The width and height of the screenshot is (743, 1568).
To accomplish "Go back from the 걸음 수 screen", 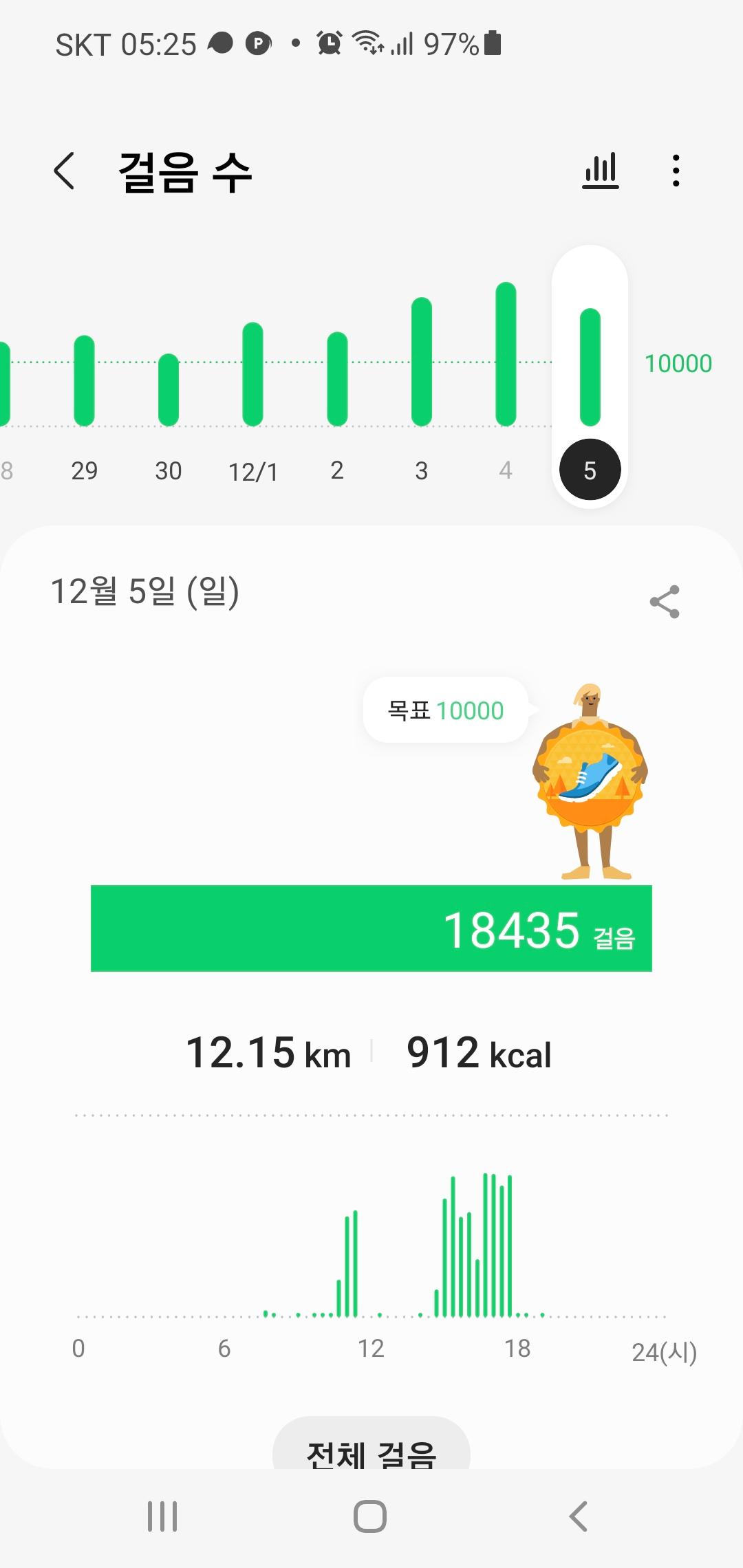I will click(64, 171).
